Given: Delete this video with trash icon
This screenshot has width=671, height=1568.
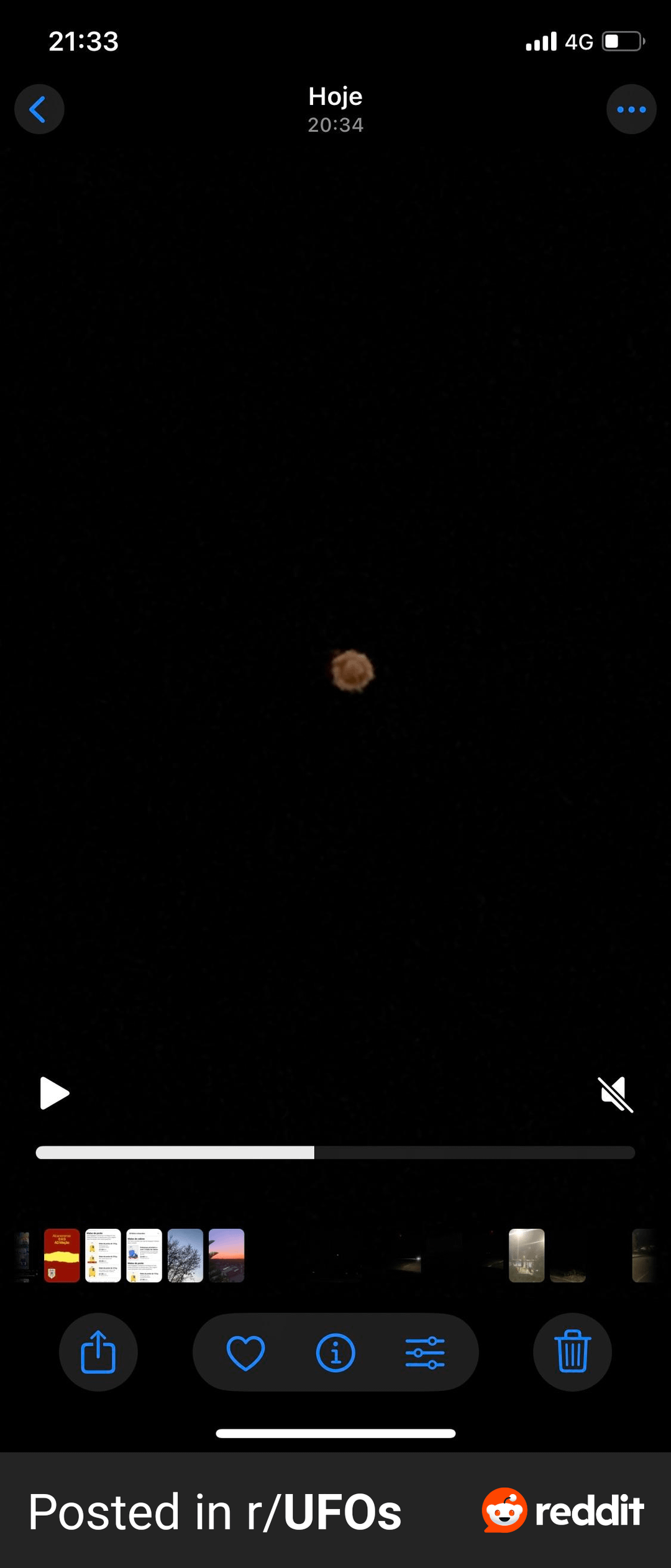Looking at the screenshot, I should pyautogui.click(x=572, y=1352).
